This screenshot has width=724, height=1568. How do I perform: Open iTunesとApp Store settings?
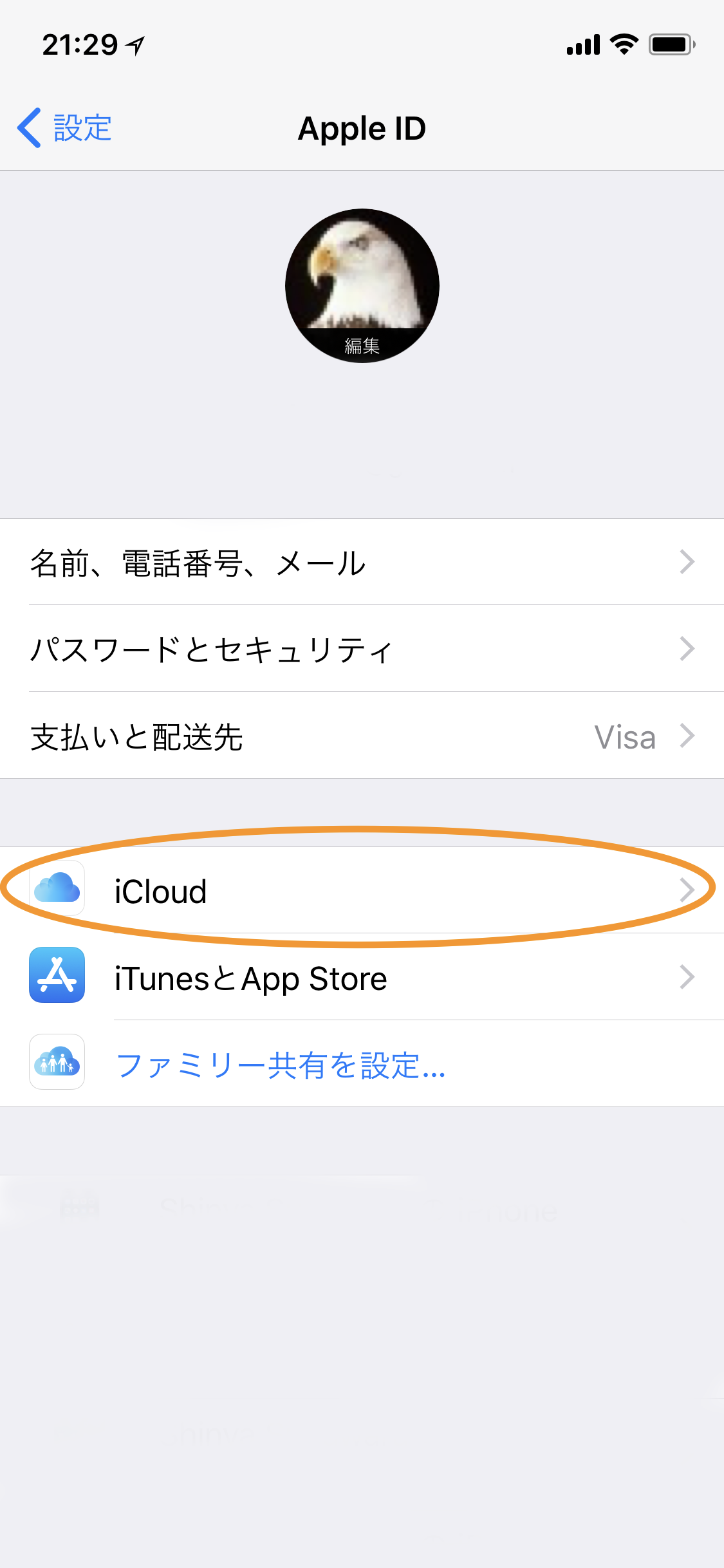click(362, 978)
